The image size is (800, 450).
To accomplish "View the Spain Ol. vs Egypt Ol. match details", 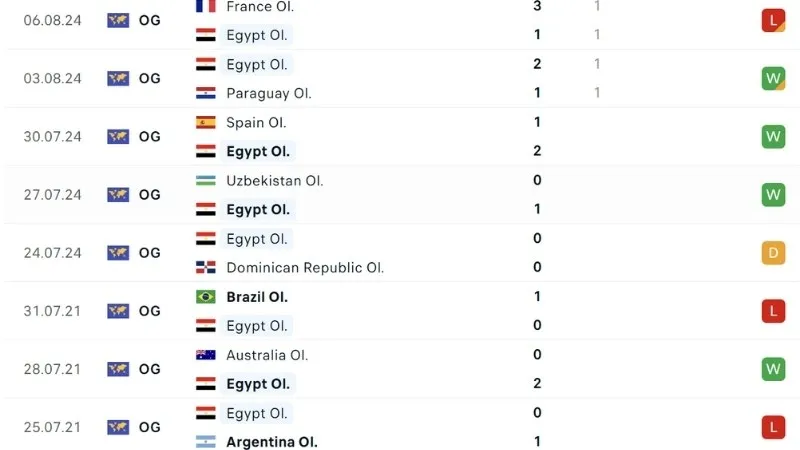I will [x=400, y=137].
